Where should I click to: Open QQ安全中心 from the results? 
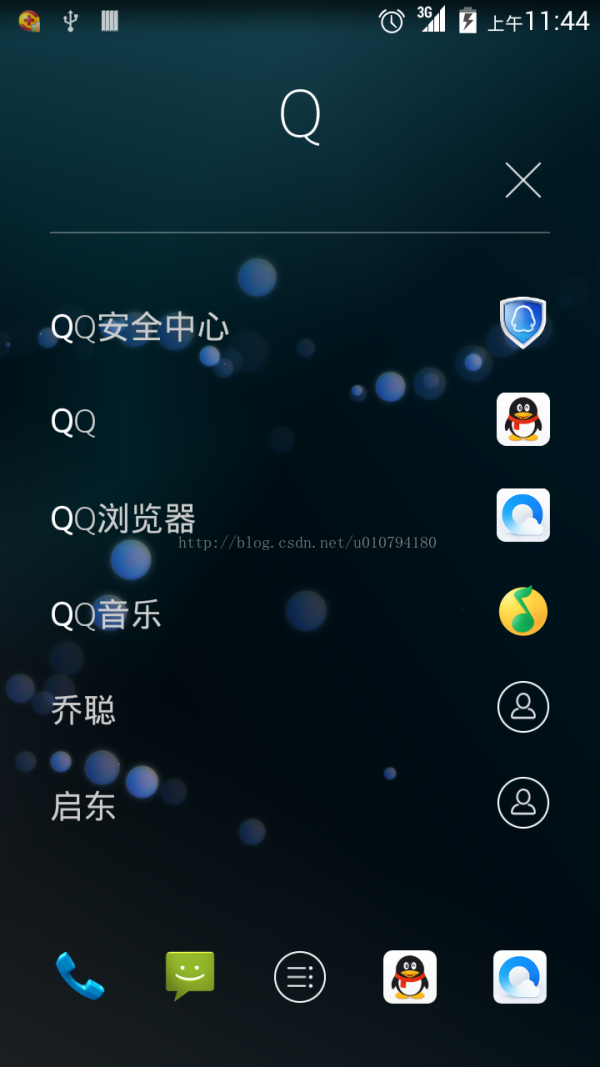140,327
